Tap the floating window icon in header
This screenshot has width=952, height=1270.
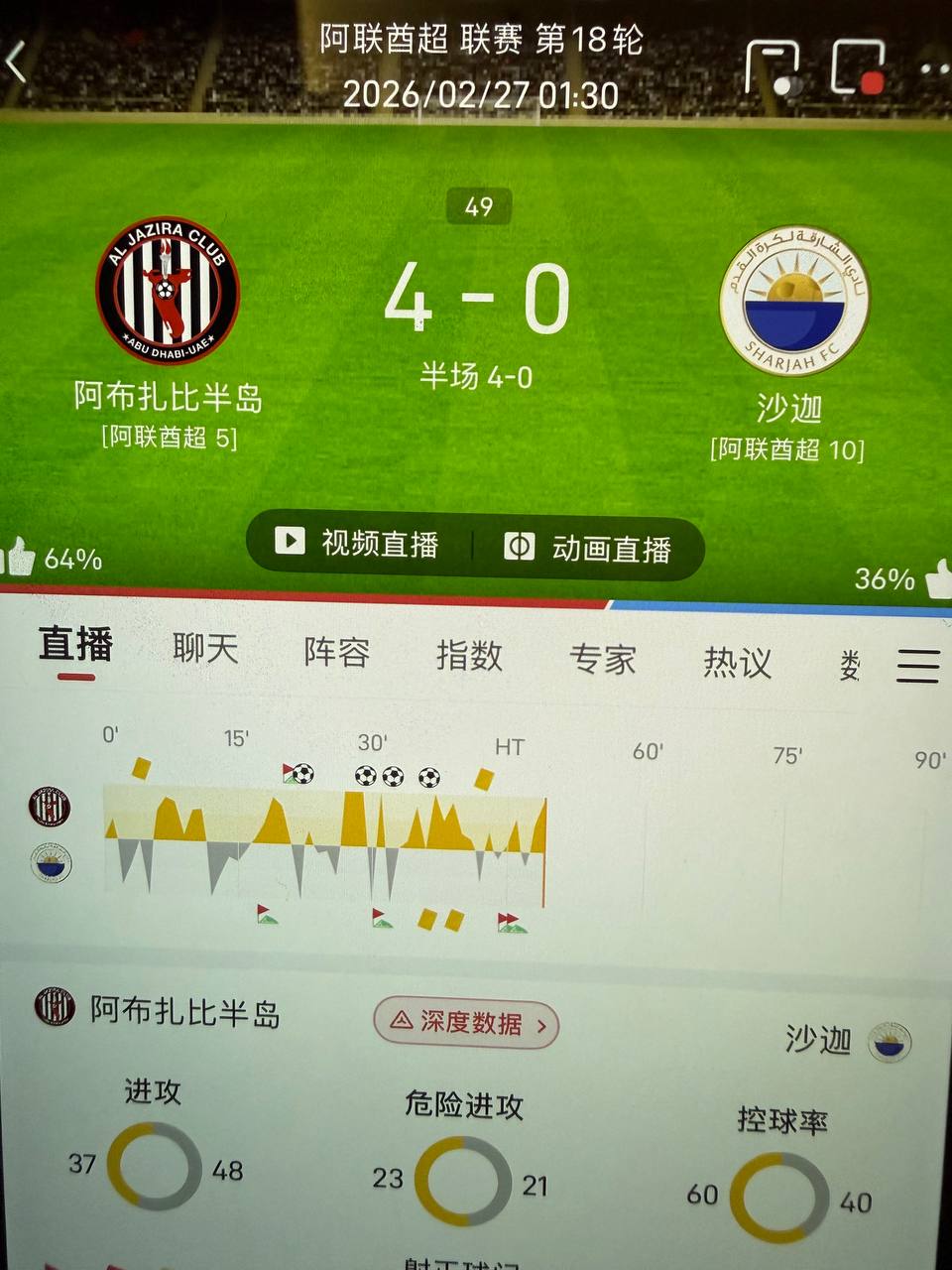coord(773,67)
